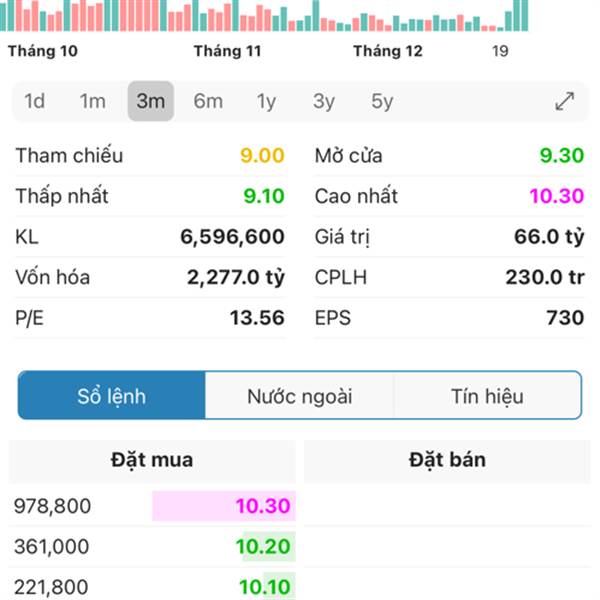Image resolution: width=600 pixels, height=600 pixels.
Task: Select the 10.10 buy order row
Action: point(152,586)
